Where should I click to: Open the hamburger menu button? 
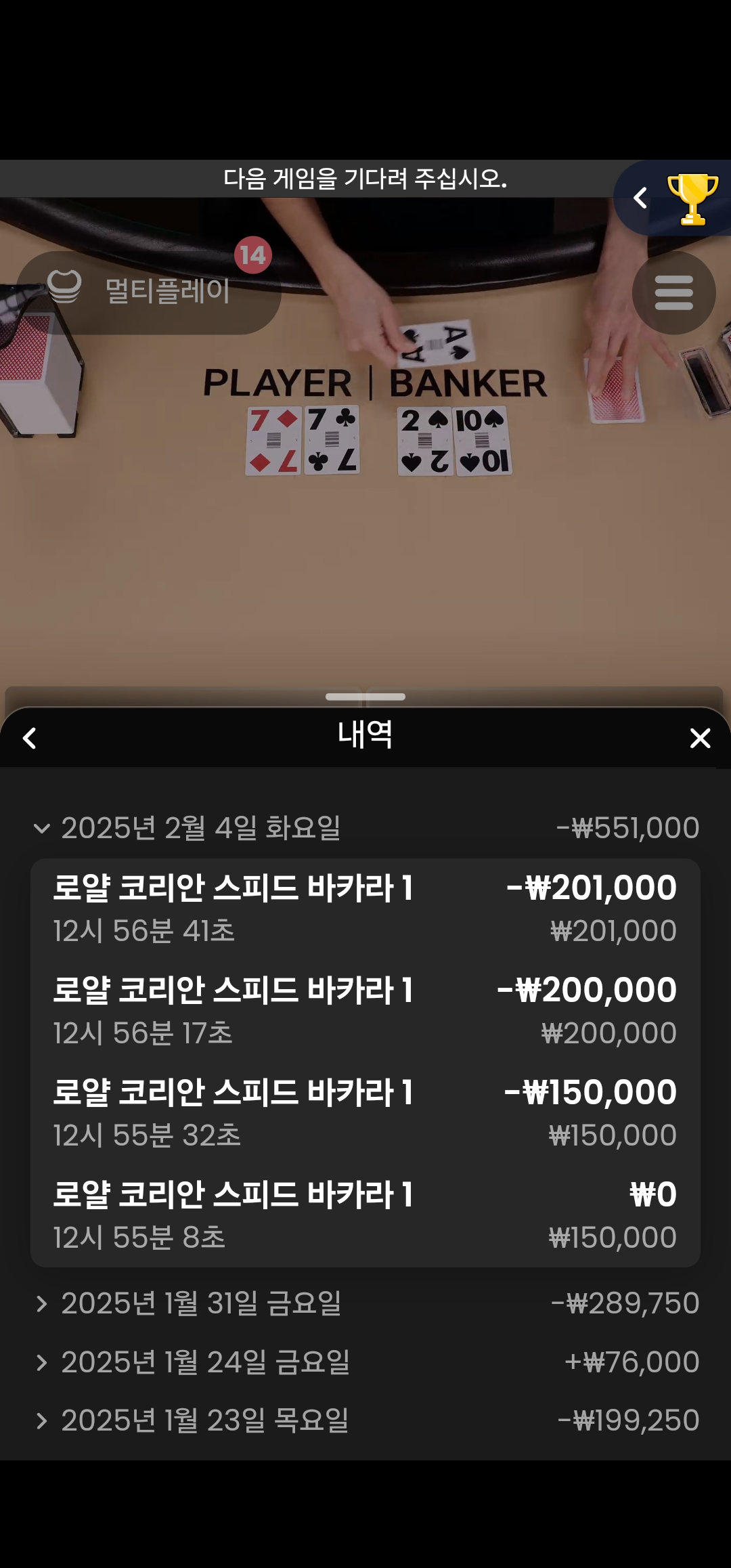(673, 292)
